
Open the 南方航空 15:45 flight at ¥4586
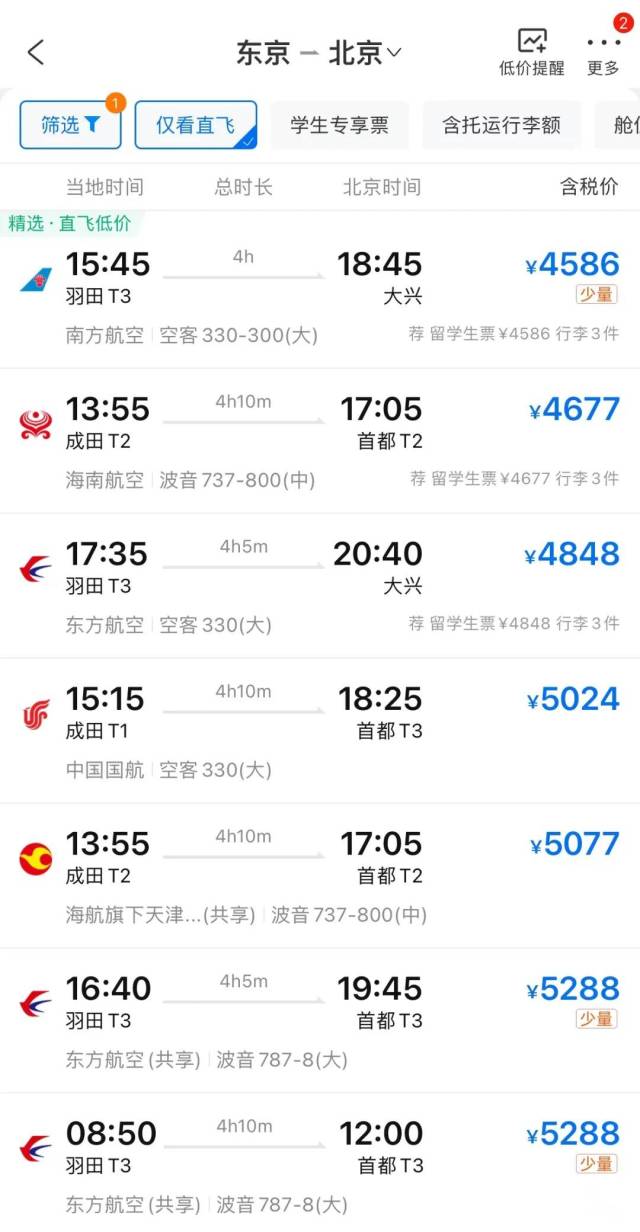coord(320,290)
